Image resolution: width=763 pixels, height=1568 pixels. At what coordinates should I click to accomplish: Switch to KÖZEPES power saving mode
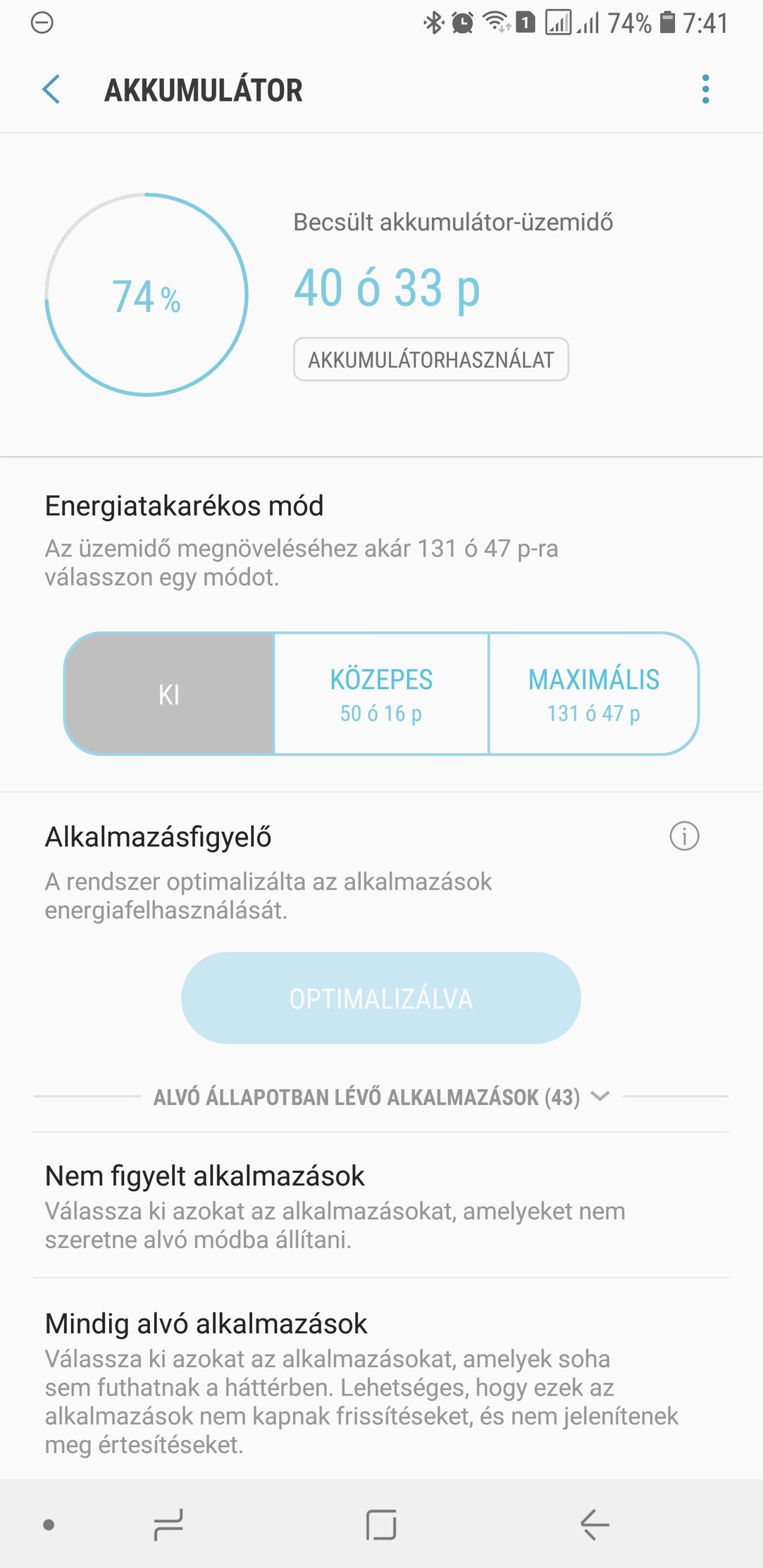tap(381, 694)
